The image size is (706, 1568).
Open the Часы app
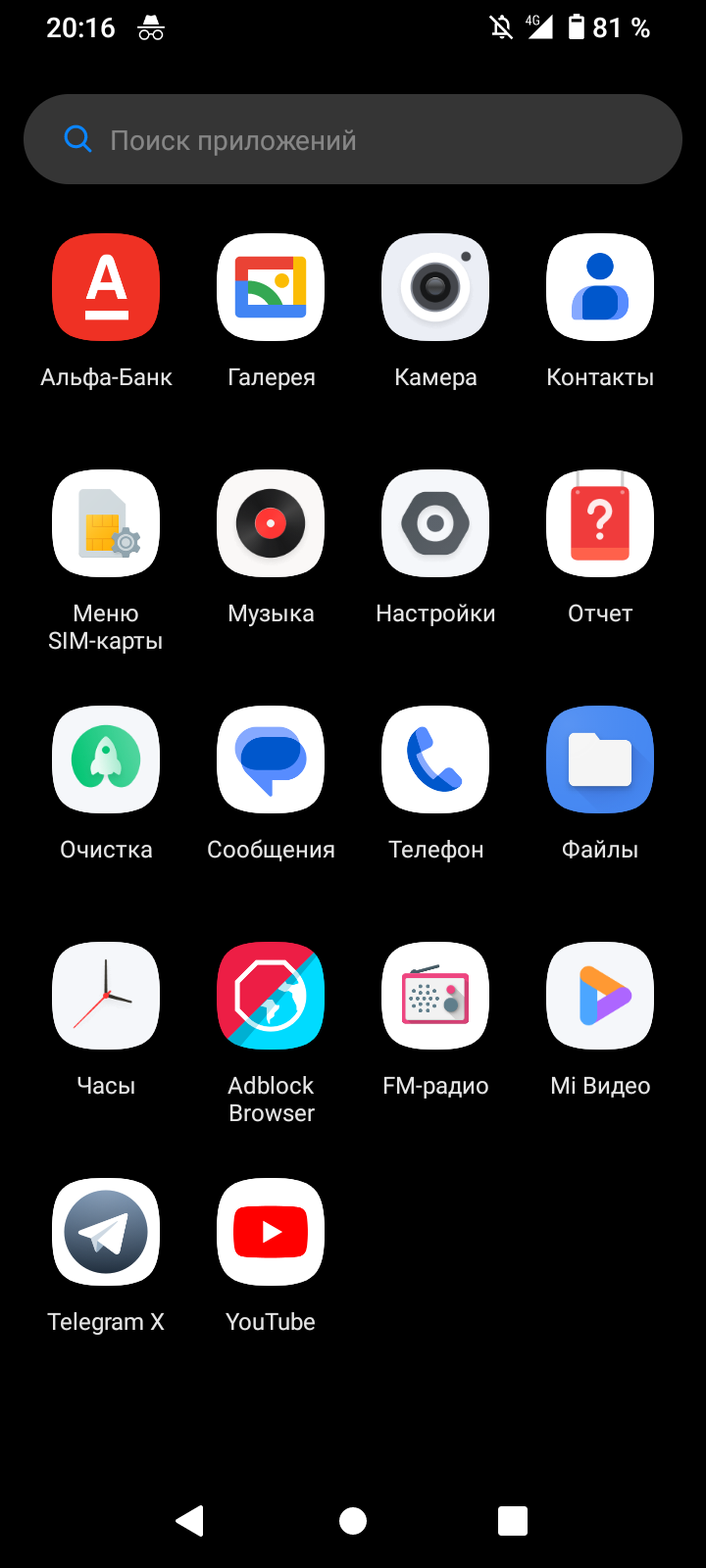[106, 996]
